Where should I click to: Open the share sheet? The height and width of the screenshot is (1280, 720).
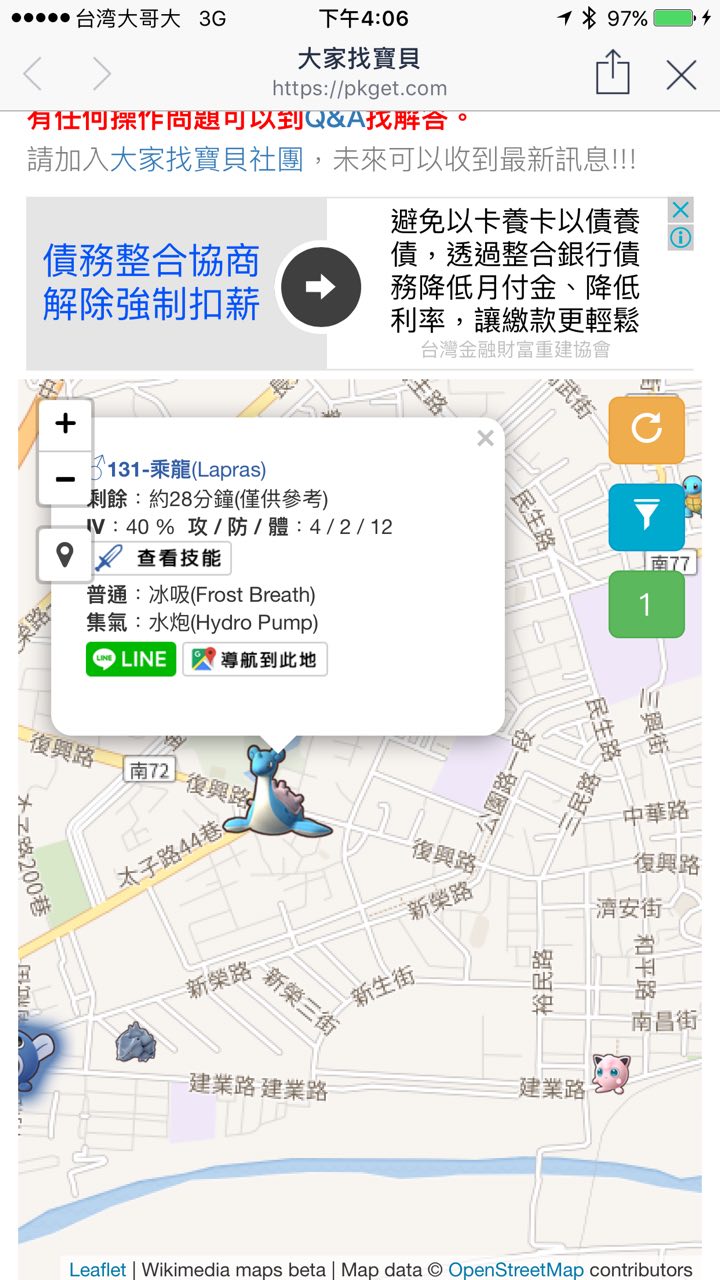point(612,74)
